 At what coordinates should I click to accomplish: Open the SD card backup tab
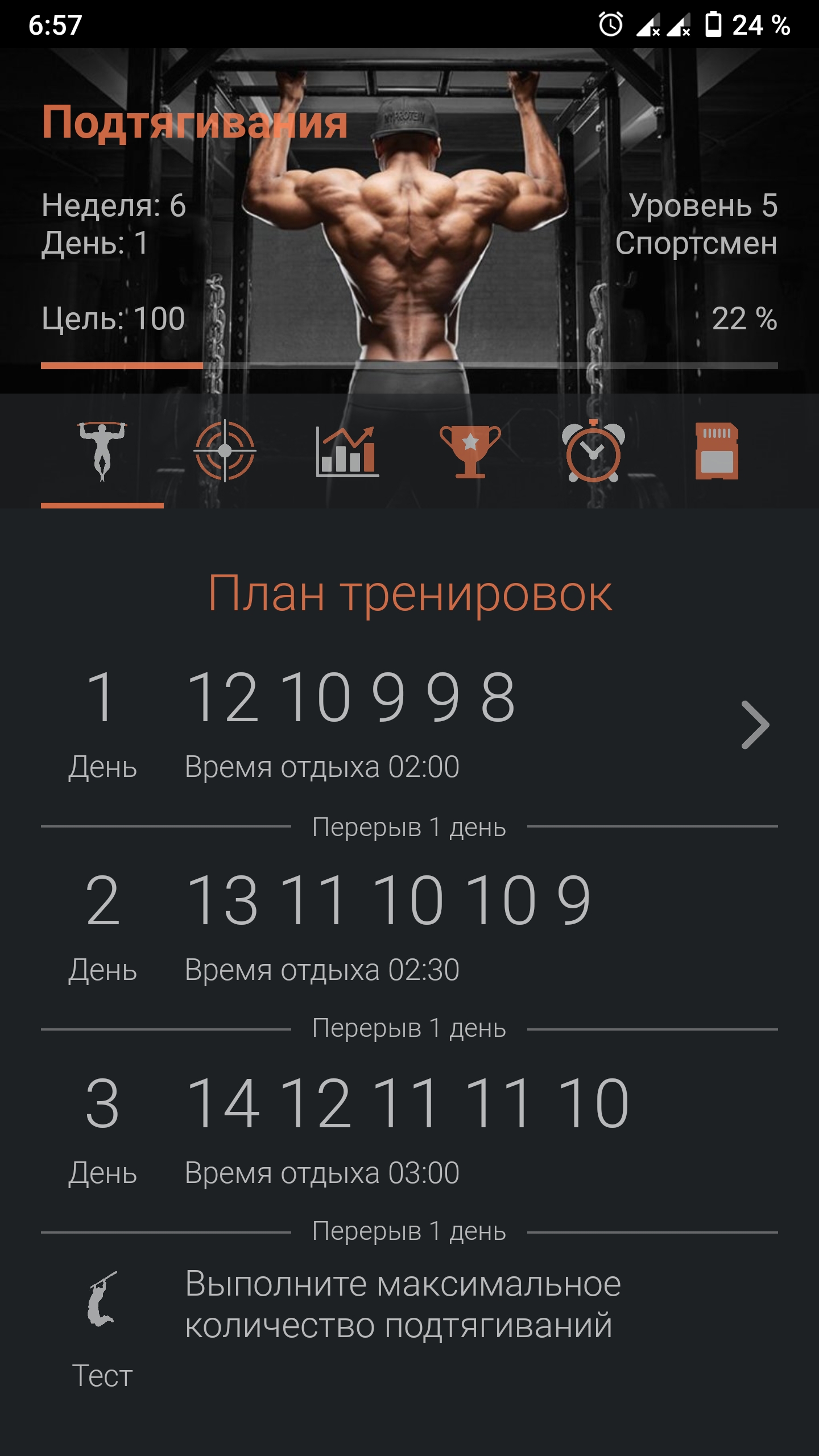(717, 451)
